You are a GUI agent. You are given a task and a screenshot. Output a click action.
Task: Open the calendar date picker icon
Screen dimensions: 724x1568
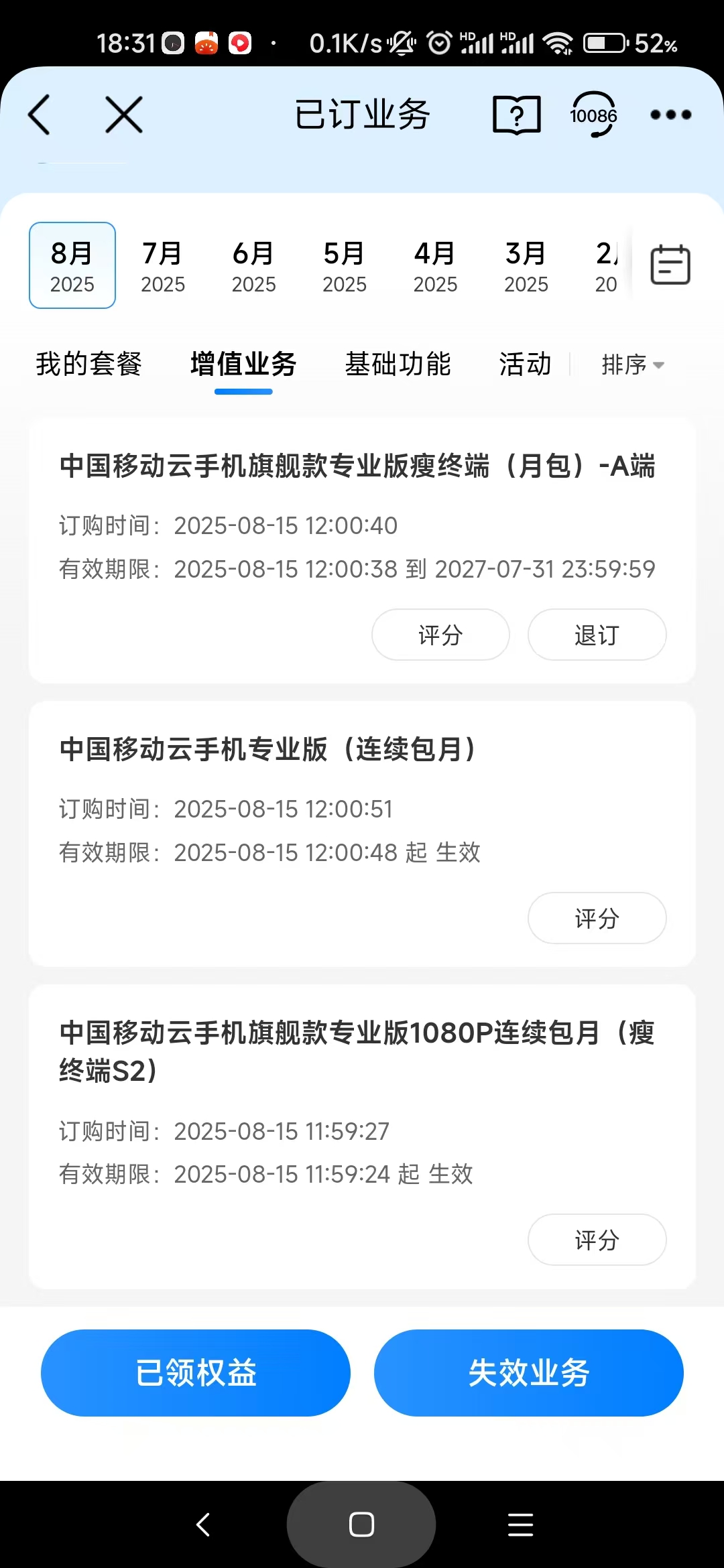(x=669, y=264)
